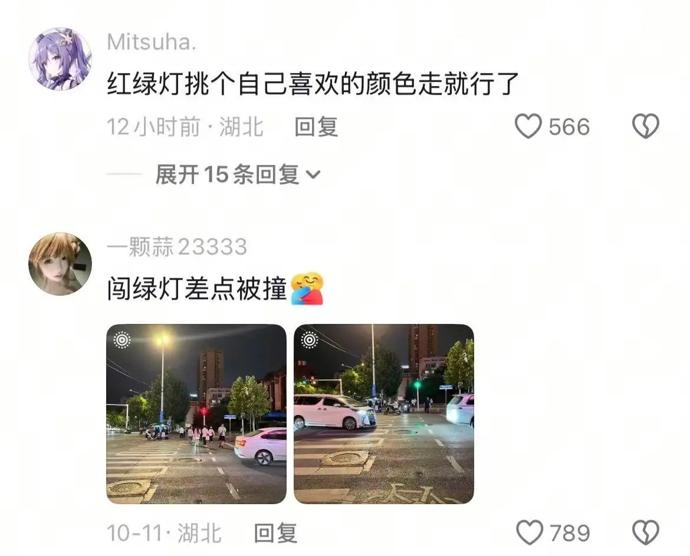Tap the username 一颗蒜23333

pyautogui.click(x=176, y=248)
